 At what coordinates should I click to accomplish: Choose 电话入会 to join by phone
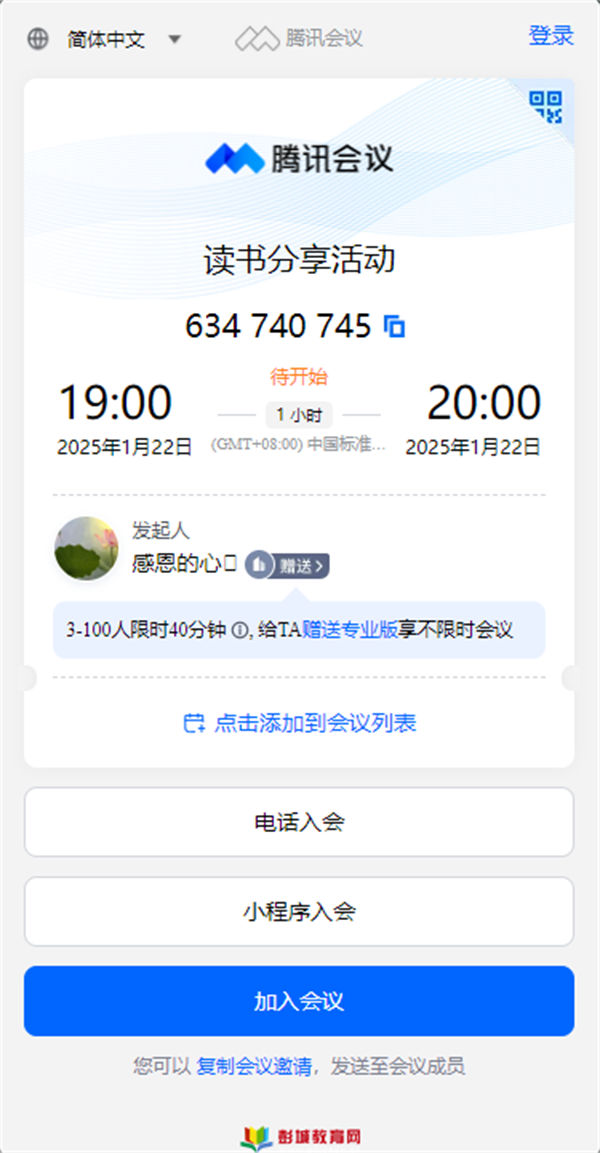(299, 822)
